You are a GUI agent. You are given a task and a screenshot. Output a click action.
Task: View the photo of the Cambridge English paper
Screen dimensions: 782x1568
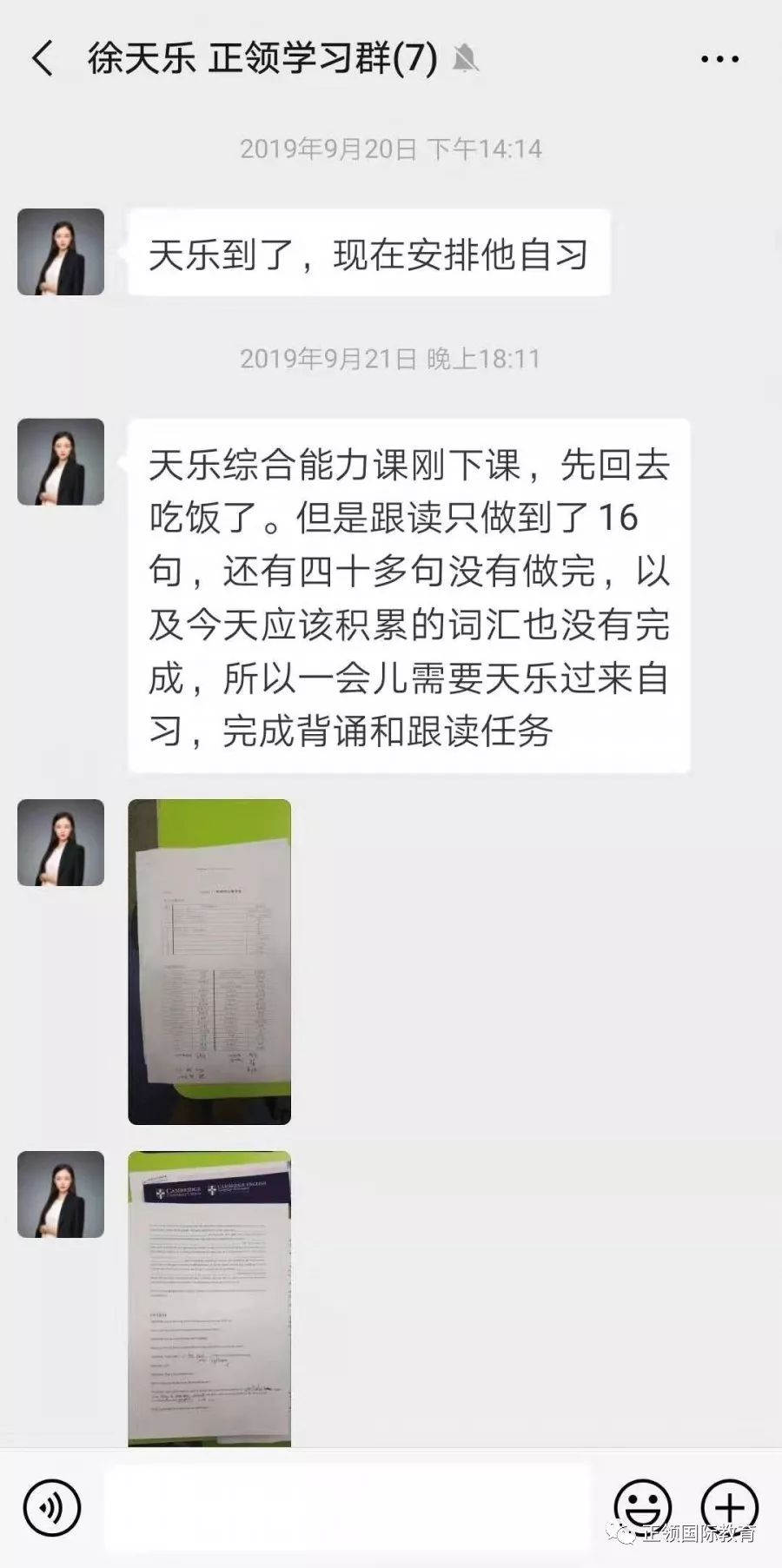pos(209,1298)
